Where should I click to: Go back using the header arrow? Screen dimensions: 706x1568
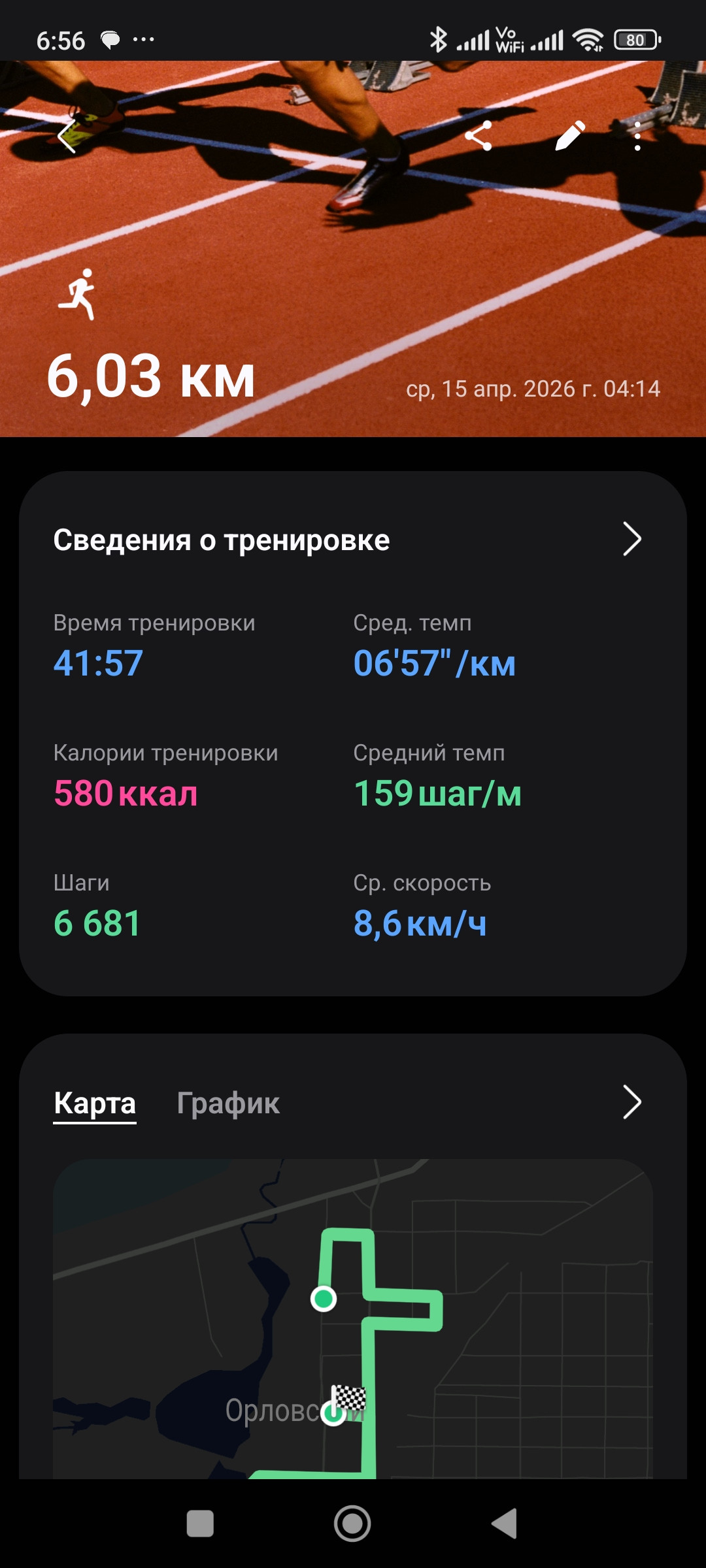coord(67,137)
